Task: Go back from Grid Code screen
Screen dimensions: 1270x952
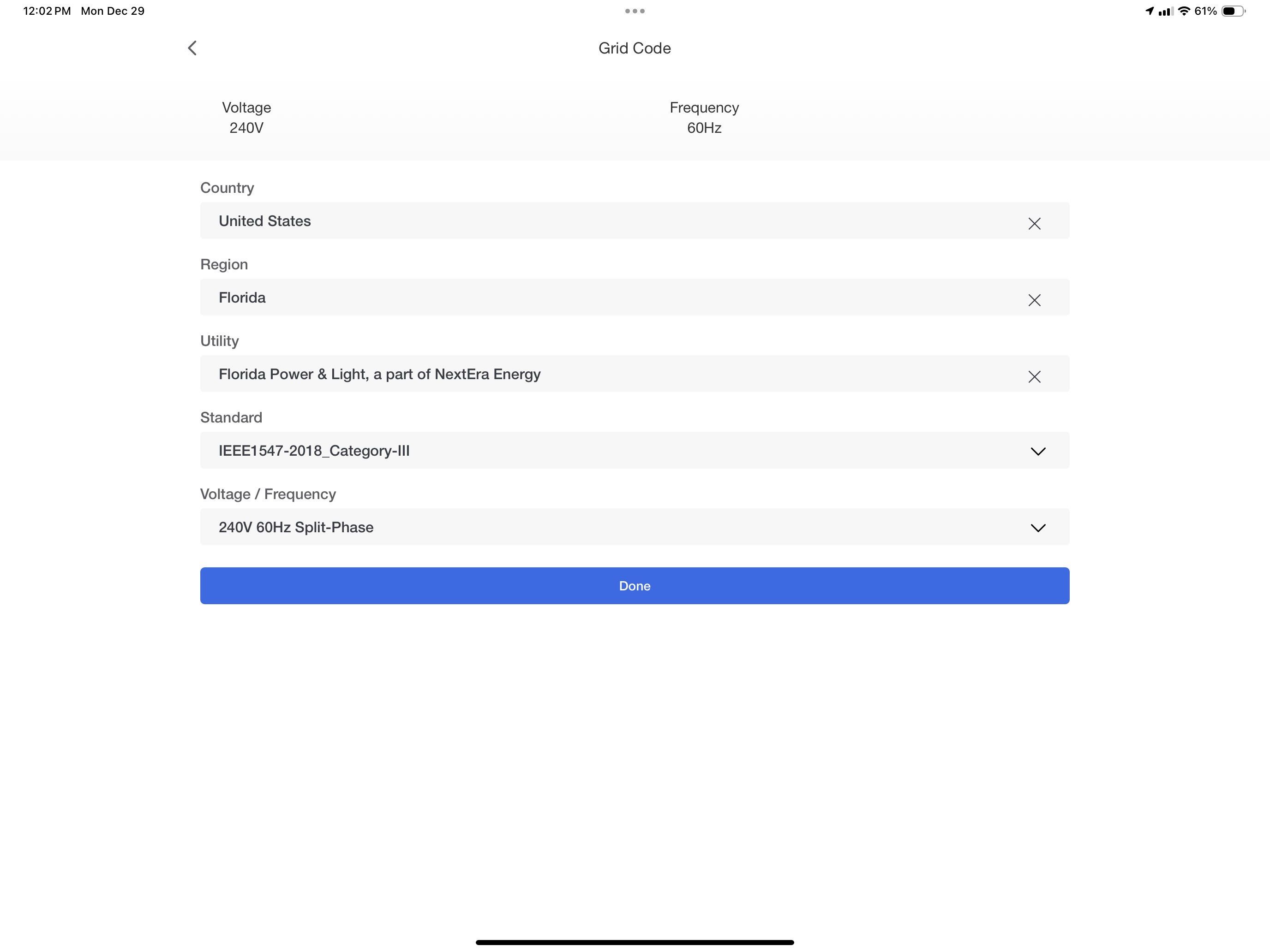Action: pyautogui.click(x=192, y=48)
